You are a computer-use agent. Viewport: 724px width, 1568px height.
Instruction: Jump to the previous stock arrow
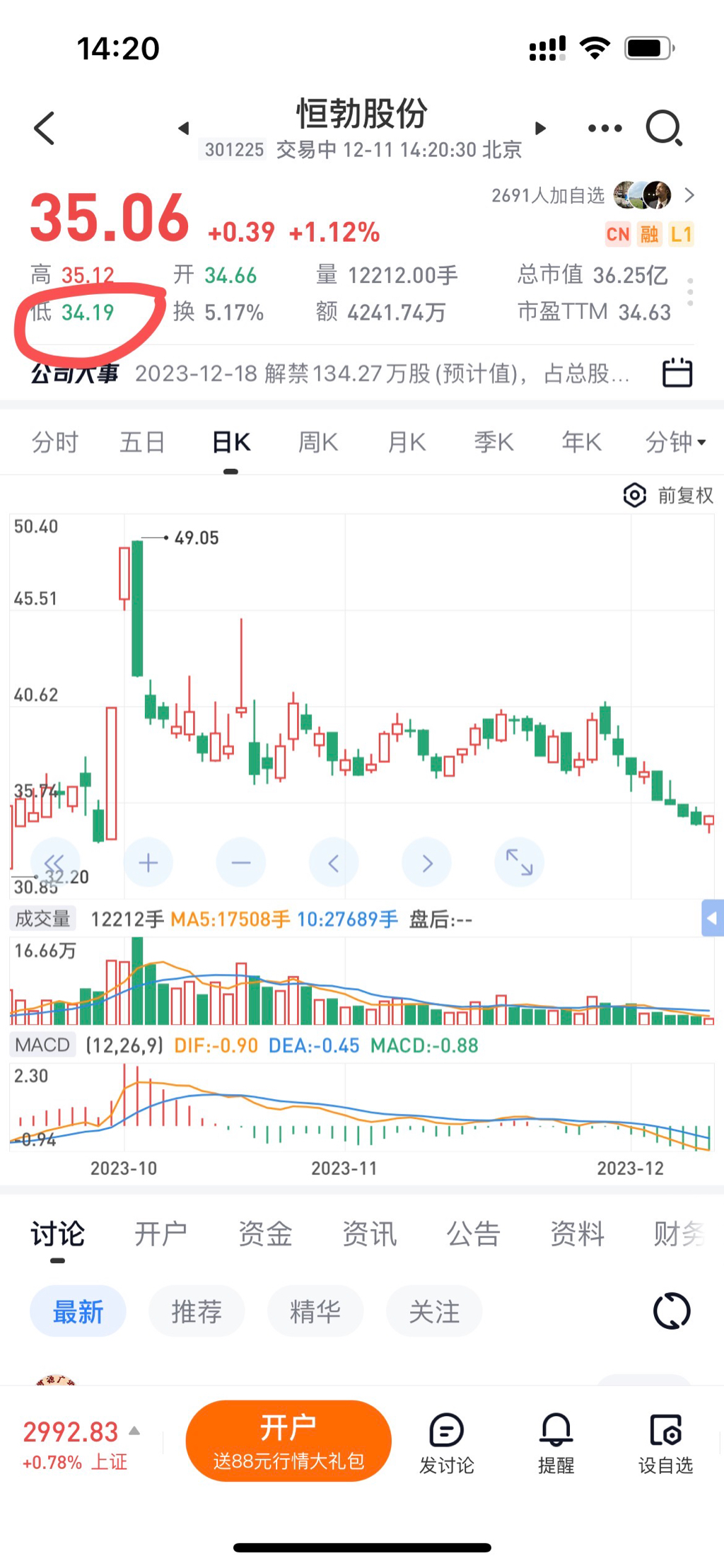pyautogui.click(x=184, y=129)
